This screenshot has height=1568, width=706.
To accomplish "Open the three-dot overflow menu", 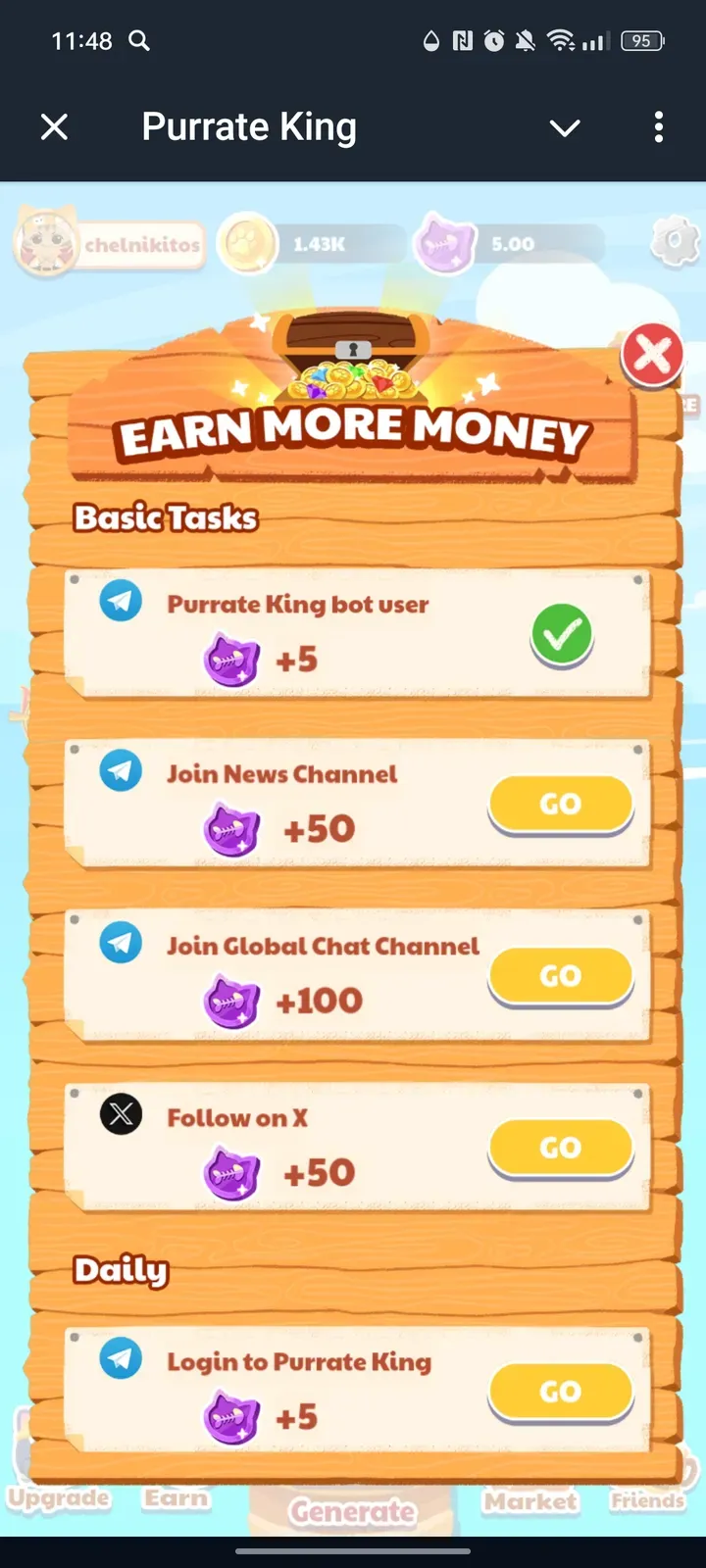I will [658, 126].
